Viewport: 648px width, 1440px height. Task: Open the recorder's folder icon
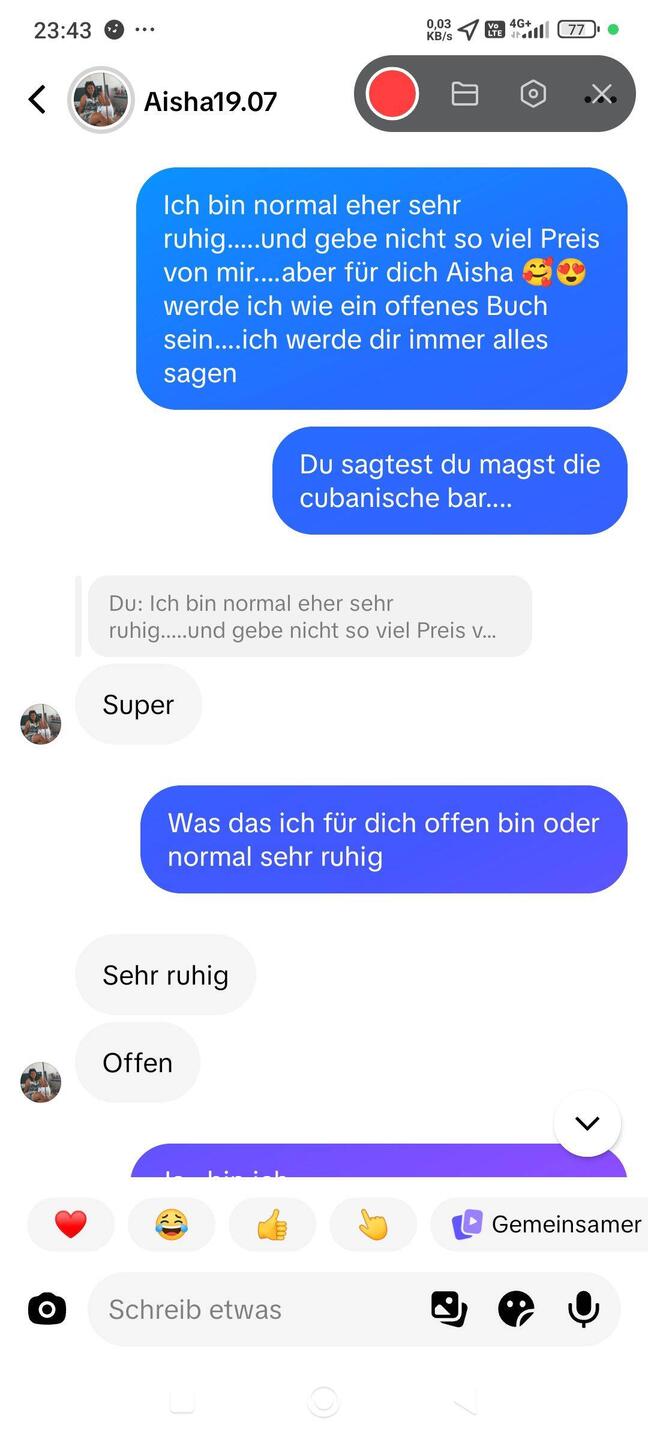(465, 94)
